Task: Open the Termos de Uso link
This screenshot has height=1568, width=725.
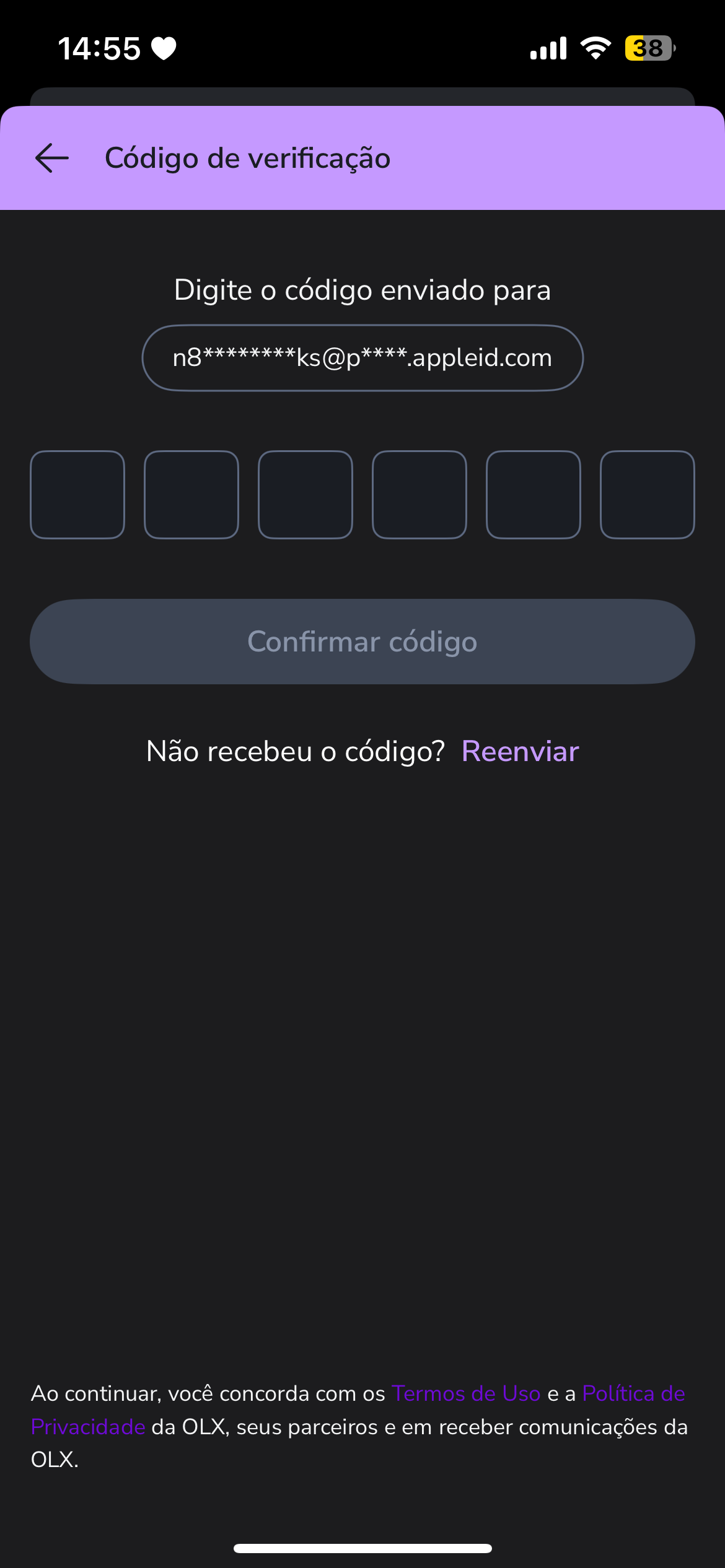Action: tap(466, 1393)
